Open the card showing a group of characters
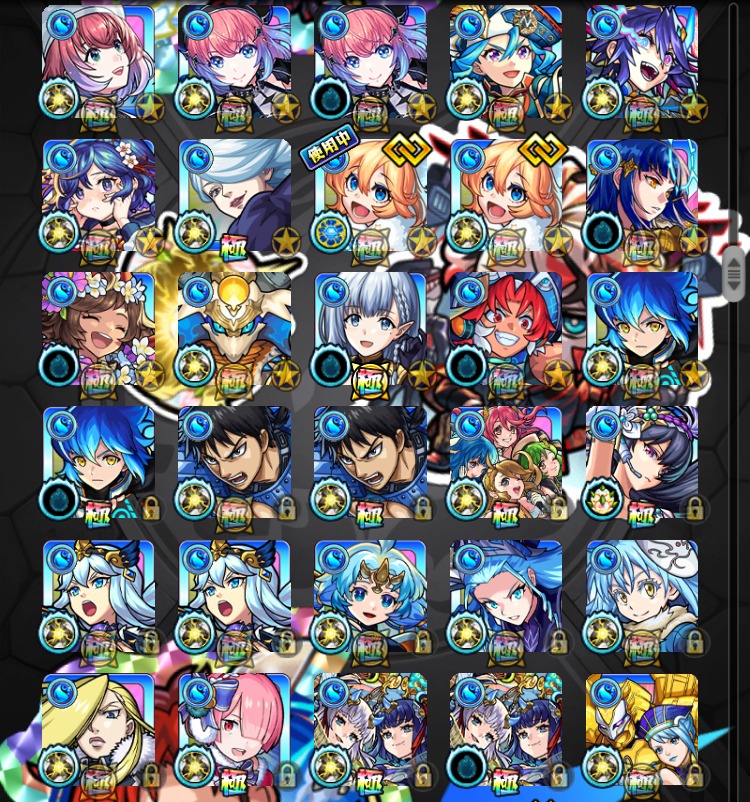 click(x=505, y=465)
